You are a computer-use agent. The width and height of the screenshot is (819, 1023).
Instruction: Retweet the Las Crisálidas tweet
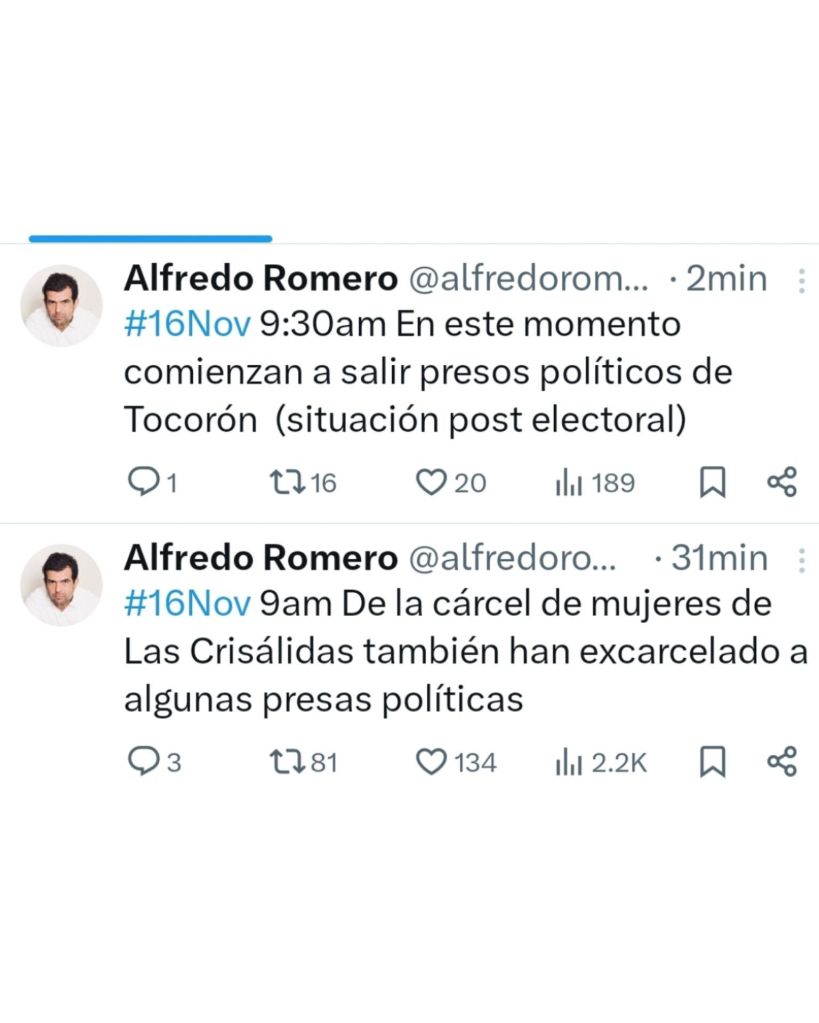(289, 763)
